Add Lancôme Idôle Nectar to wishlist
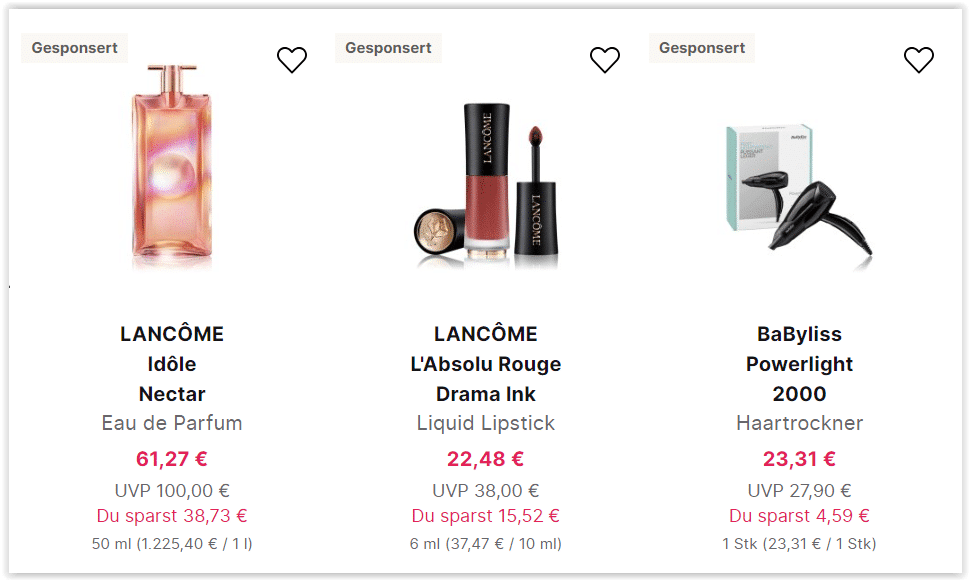Screen dimensions: 970x581 (x=292, y=60)
